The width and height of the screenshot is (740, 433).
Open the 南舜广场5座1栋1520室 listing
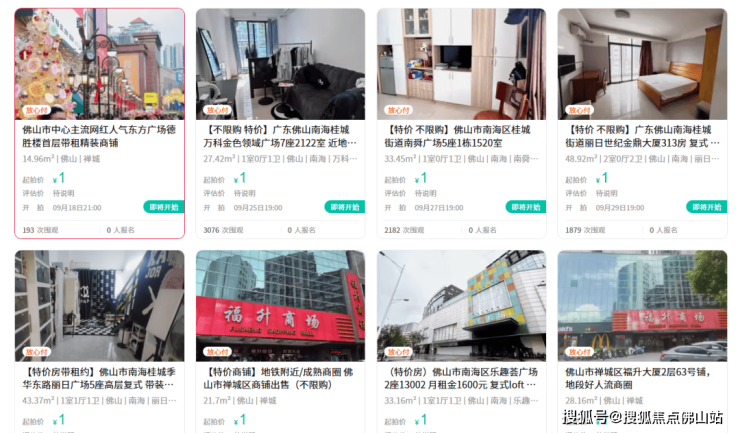461,136
